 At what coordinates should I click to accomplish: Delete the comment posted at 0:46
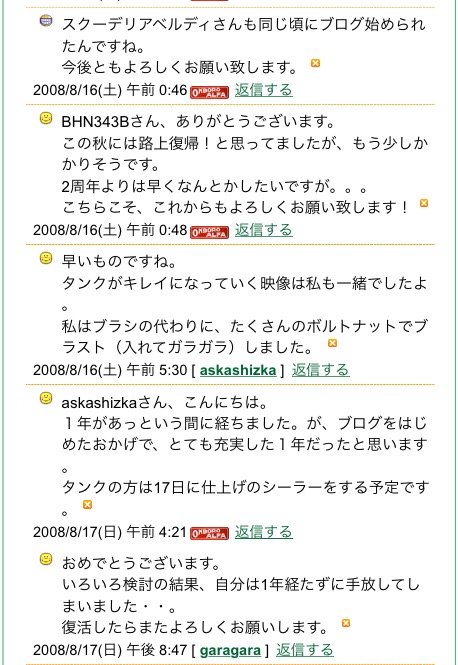(x=315, y=63)
